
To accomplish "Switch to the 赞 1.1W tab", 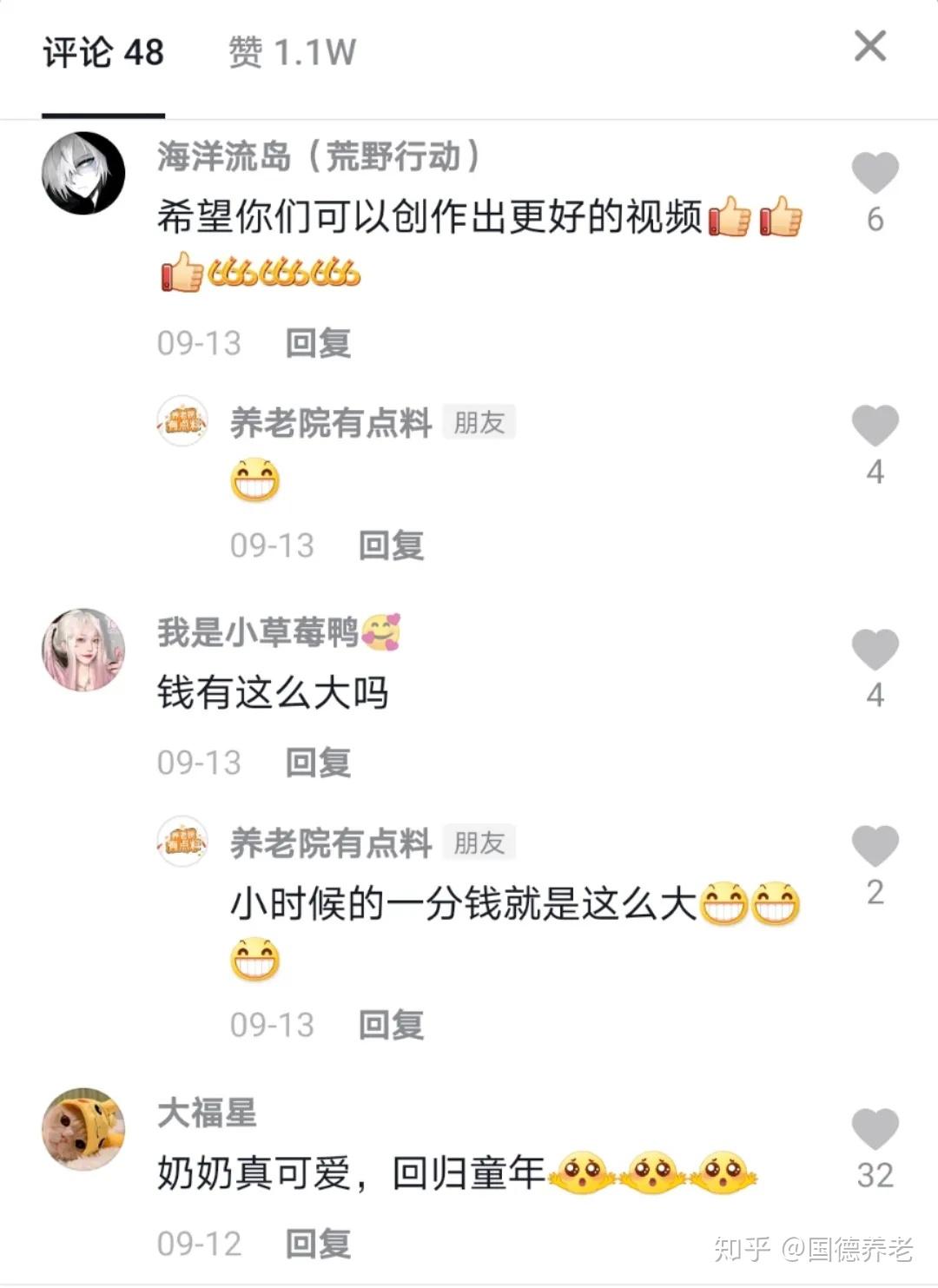I will [x=292, y=52].
